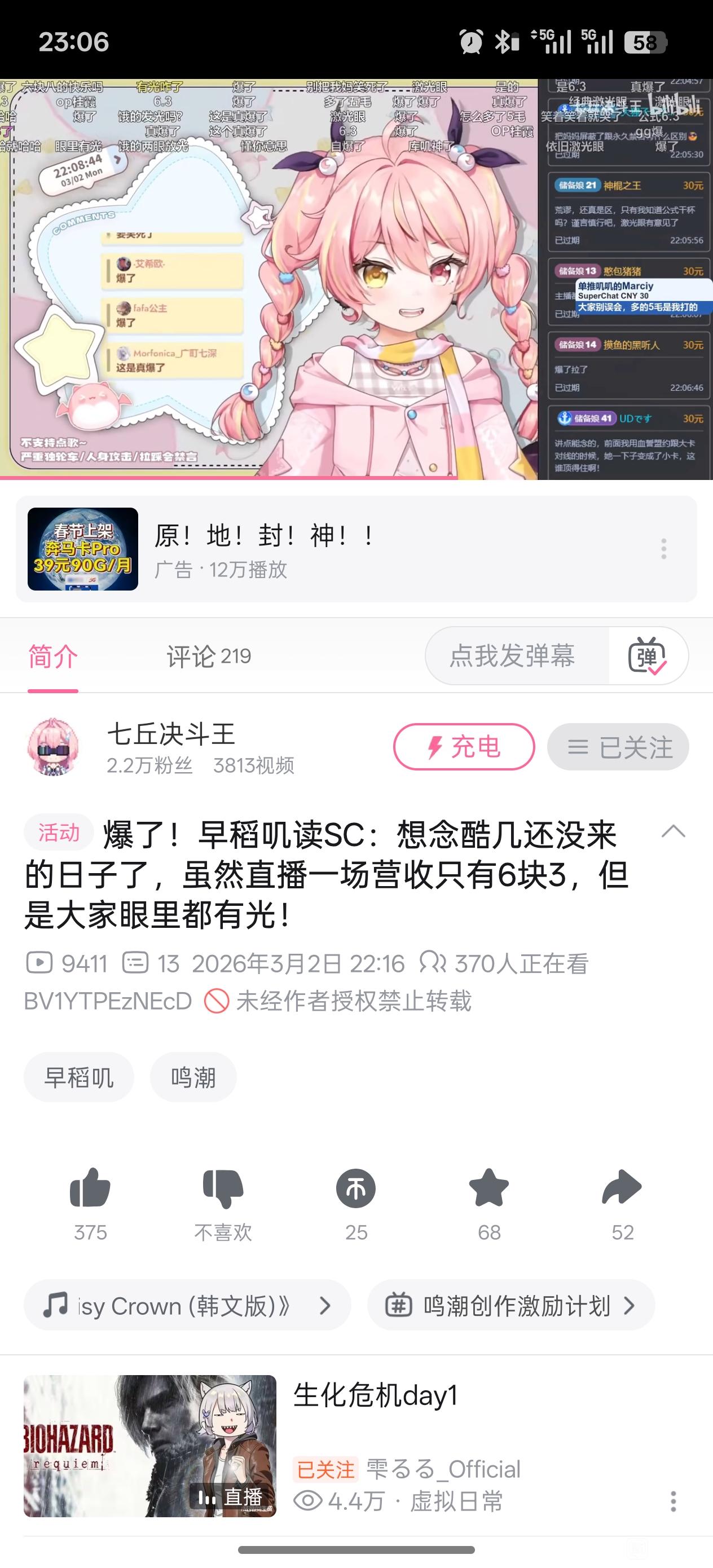Switch to the 评论 219 tab
The image size is (713, 1568).
[209, 656]
